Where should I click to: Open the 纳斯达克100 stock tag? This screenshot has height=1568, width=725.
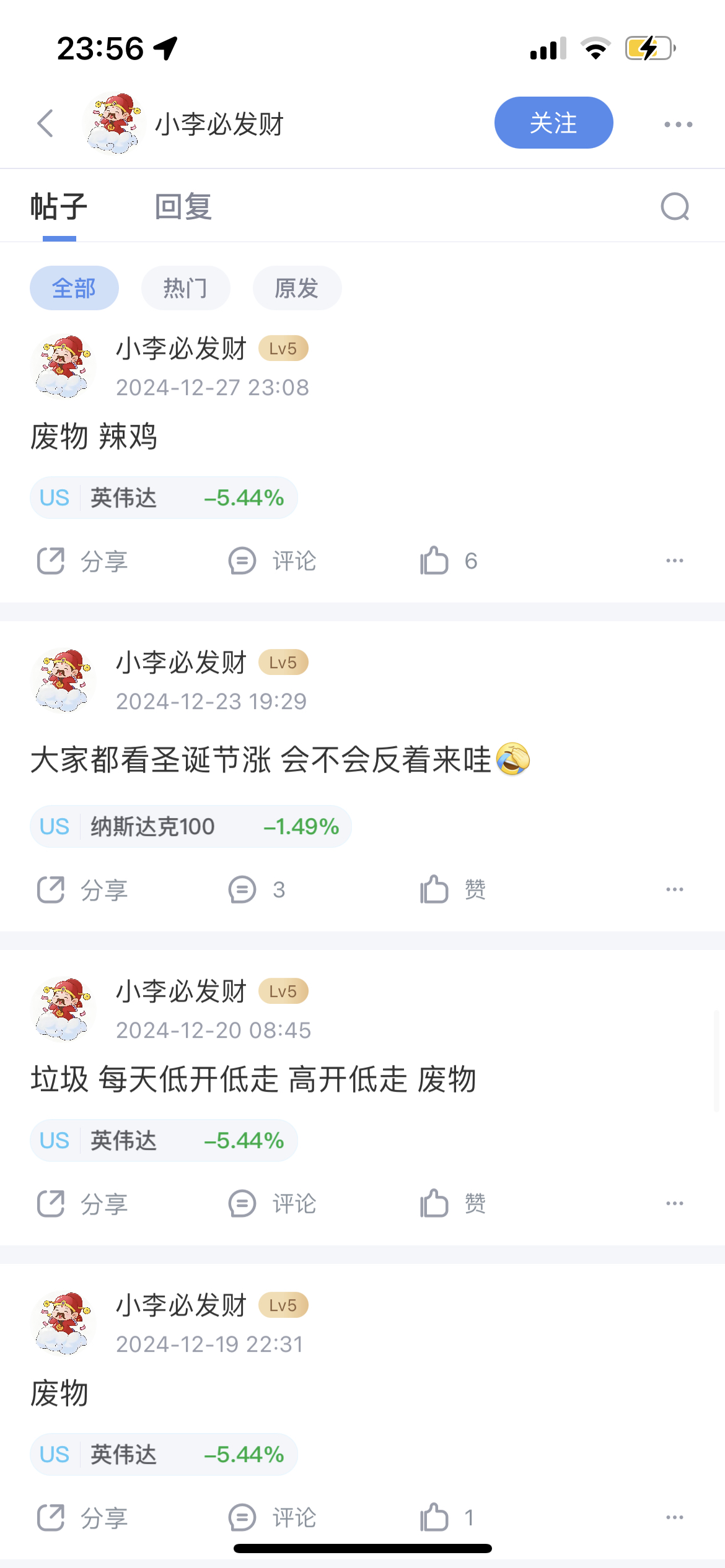[190, 827]
